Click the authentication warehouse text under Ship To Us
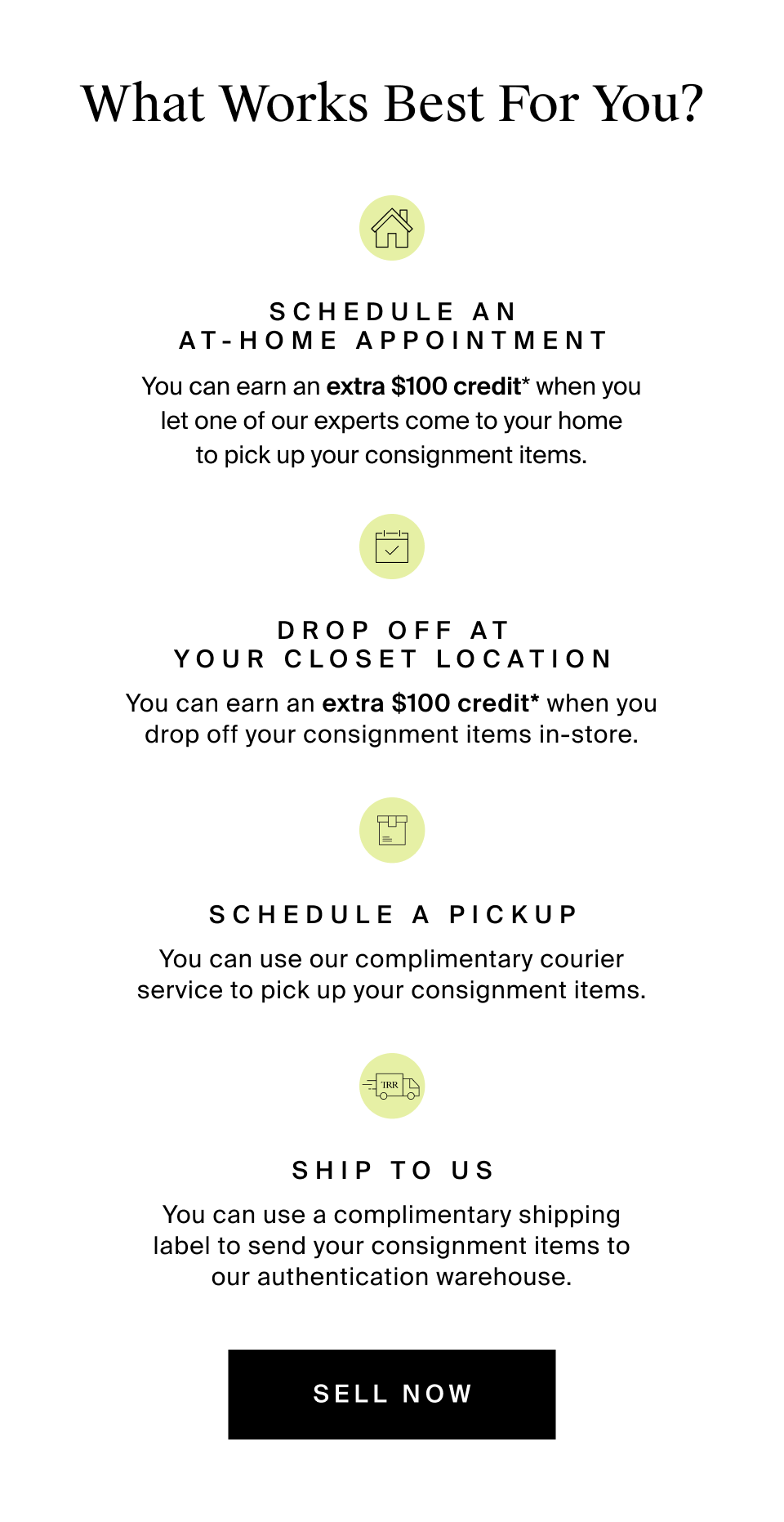The height and width of the screenshot is (1522, 784). (x=392, y=1276)
